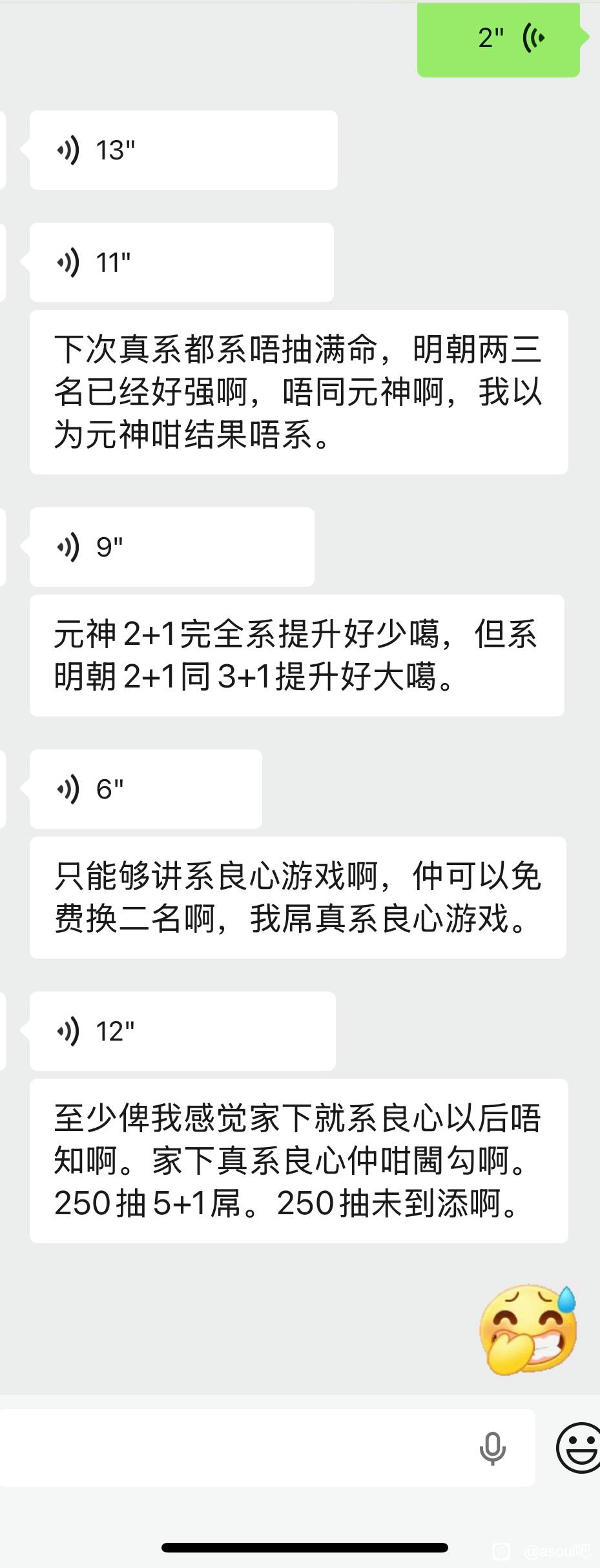Play the sent 2-second voice message
This screenshot has width=600, height=1568.
pos(498,39)
